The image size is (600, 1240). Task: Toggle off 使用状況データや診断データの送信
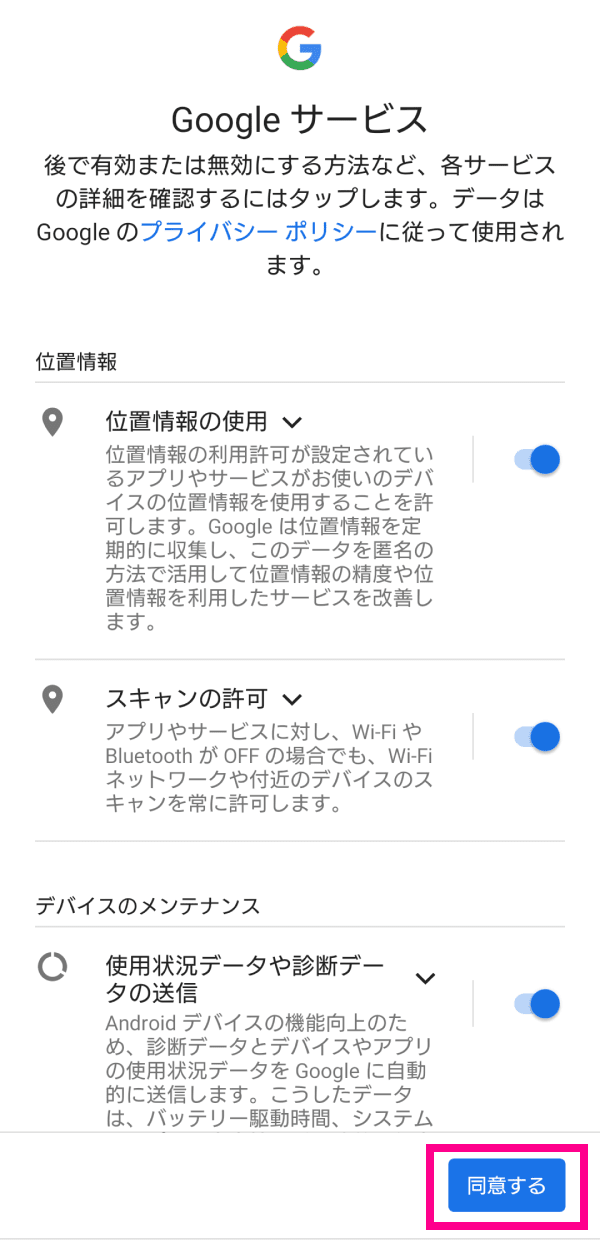point(536,1004)
